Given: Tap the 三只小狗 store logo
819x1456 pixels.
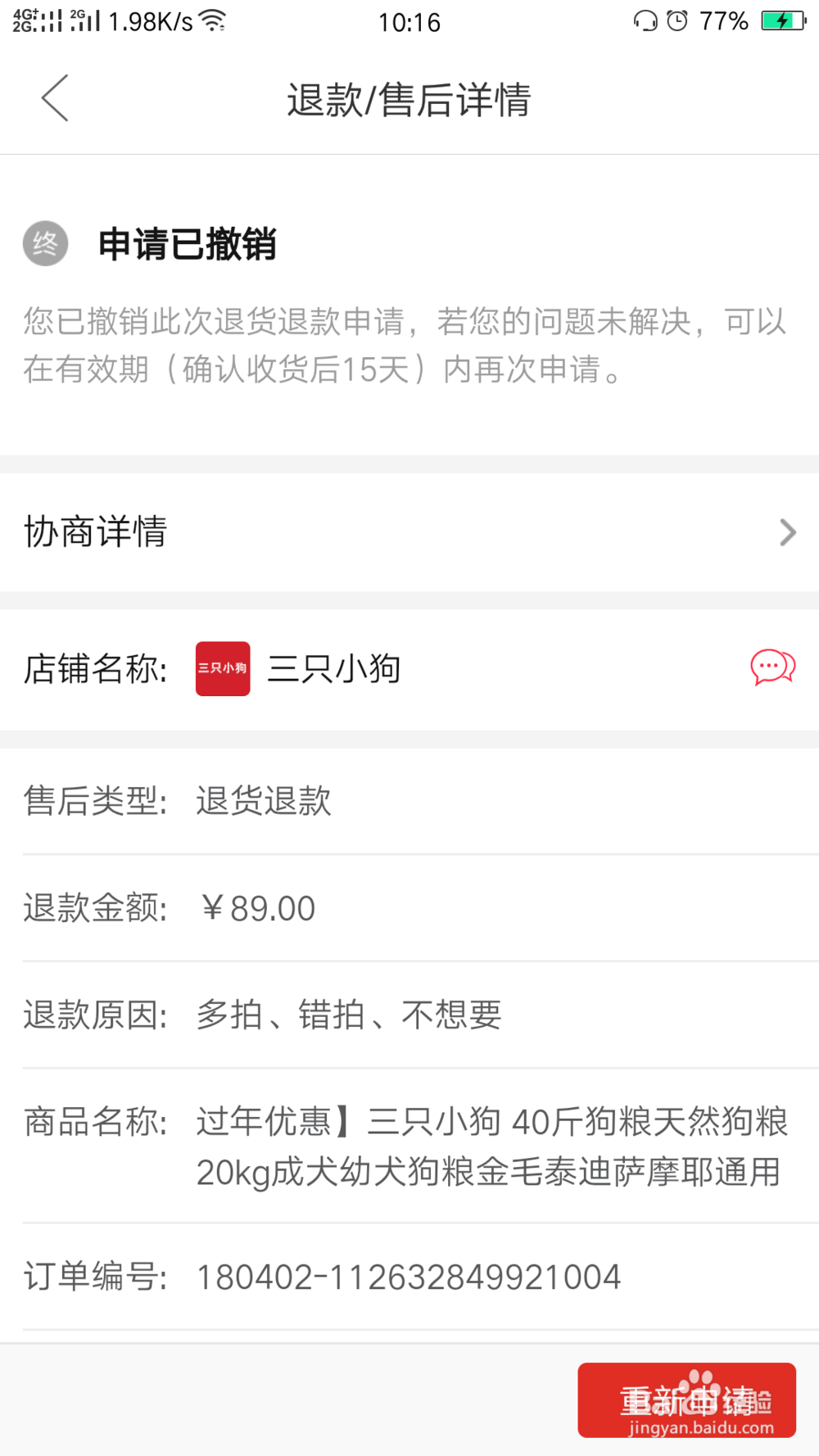Looking at the screenshot, I should (222, 667).
